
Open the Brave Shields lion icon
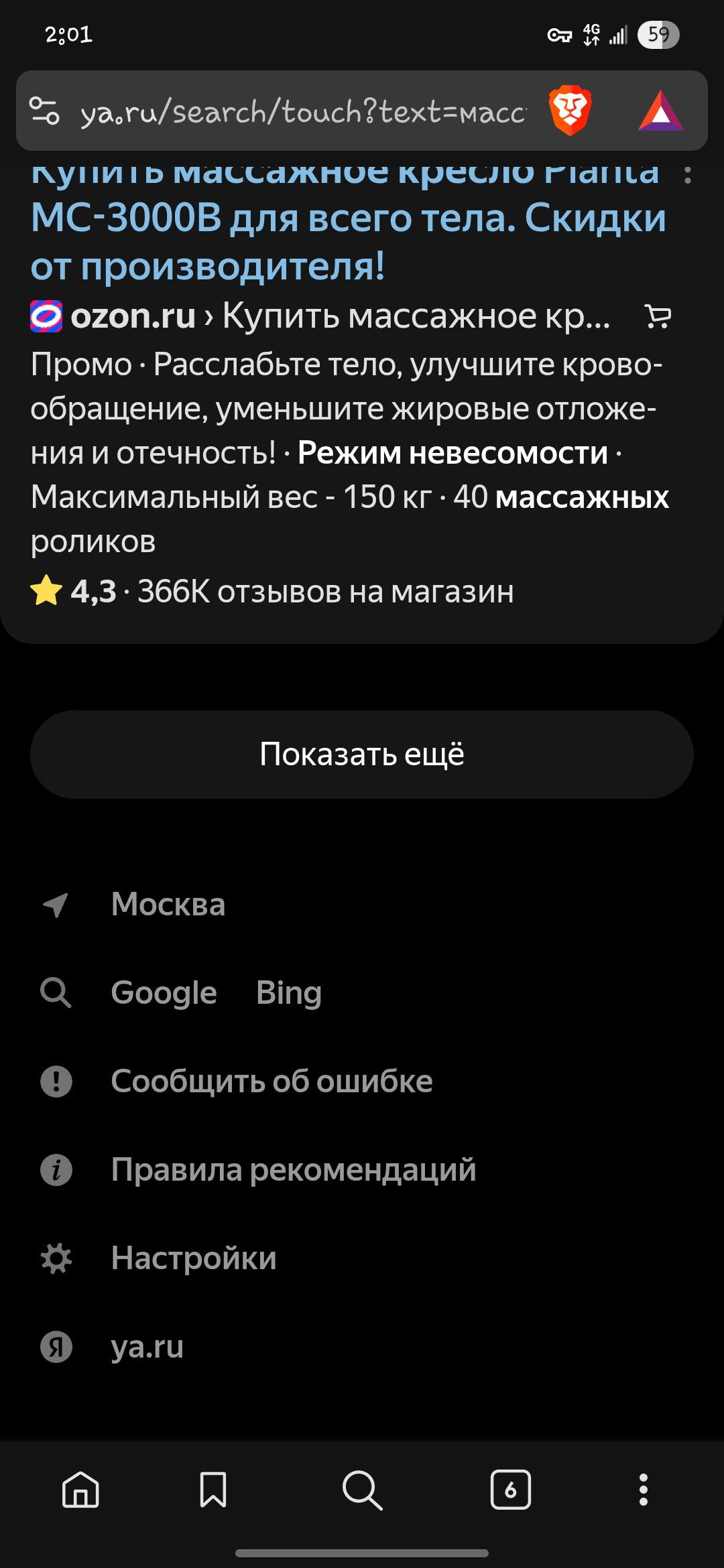tap(570, 111)
